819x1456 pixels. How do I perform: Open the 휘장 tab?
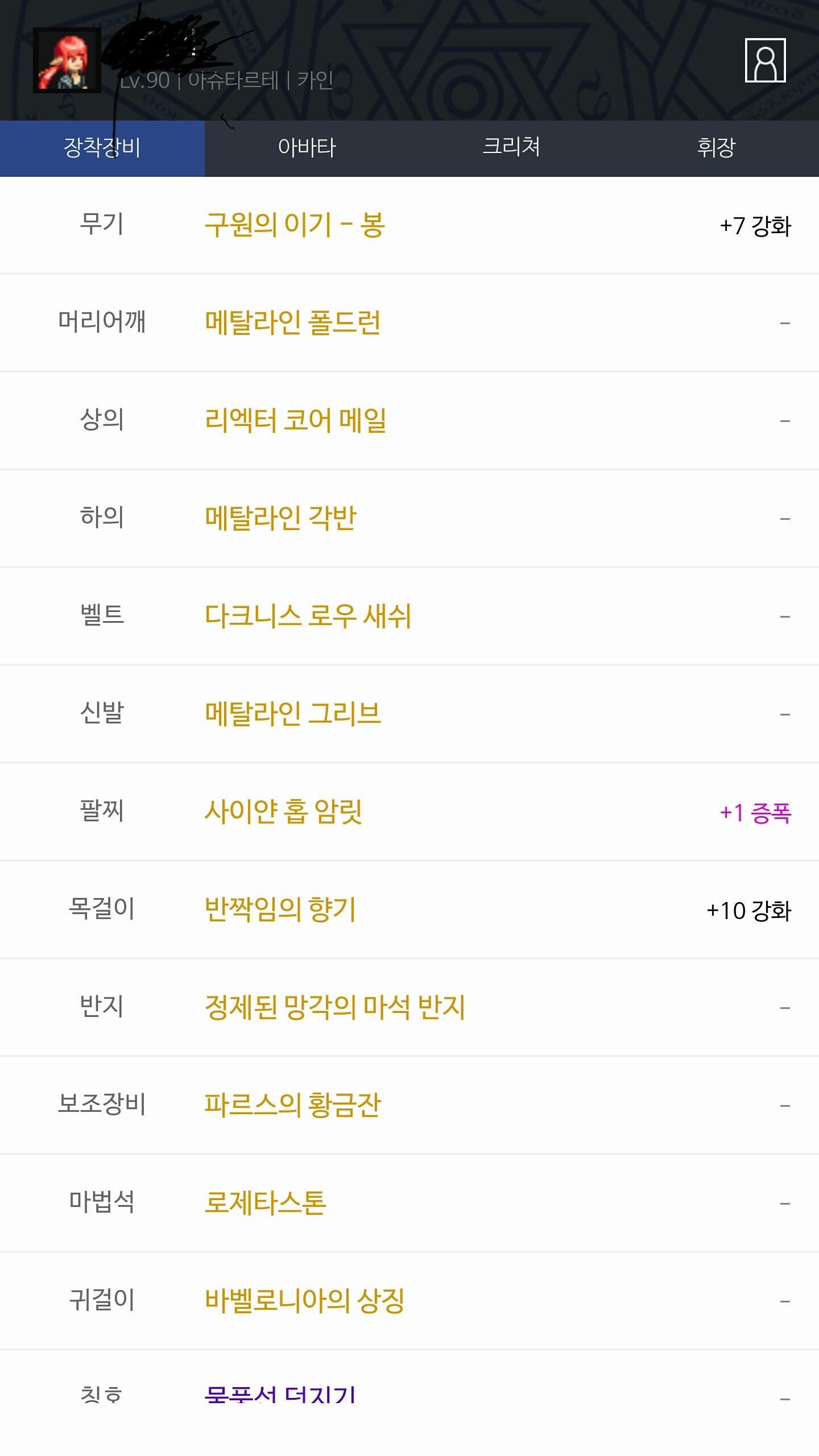point(716,148)
